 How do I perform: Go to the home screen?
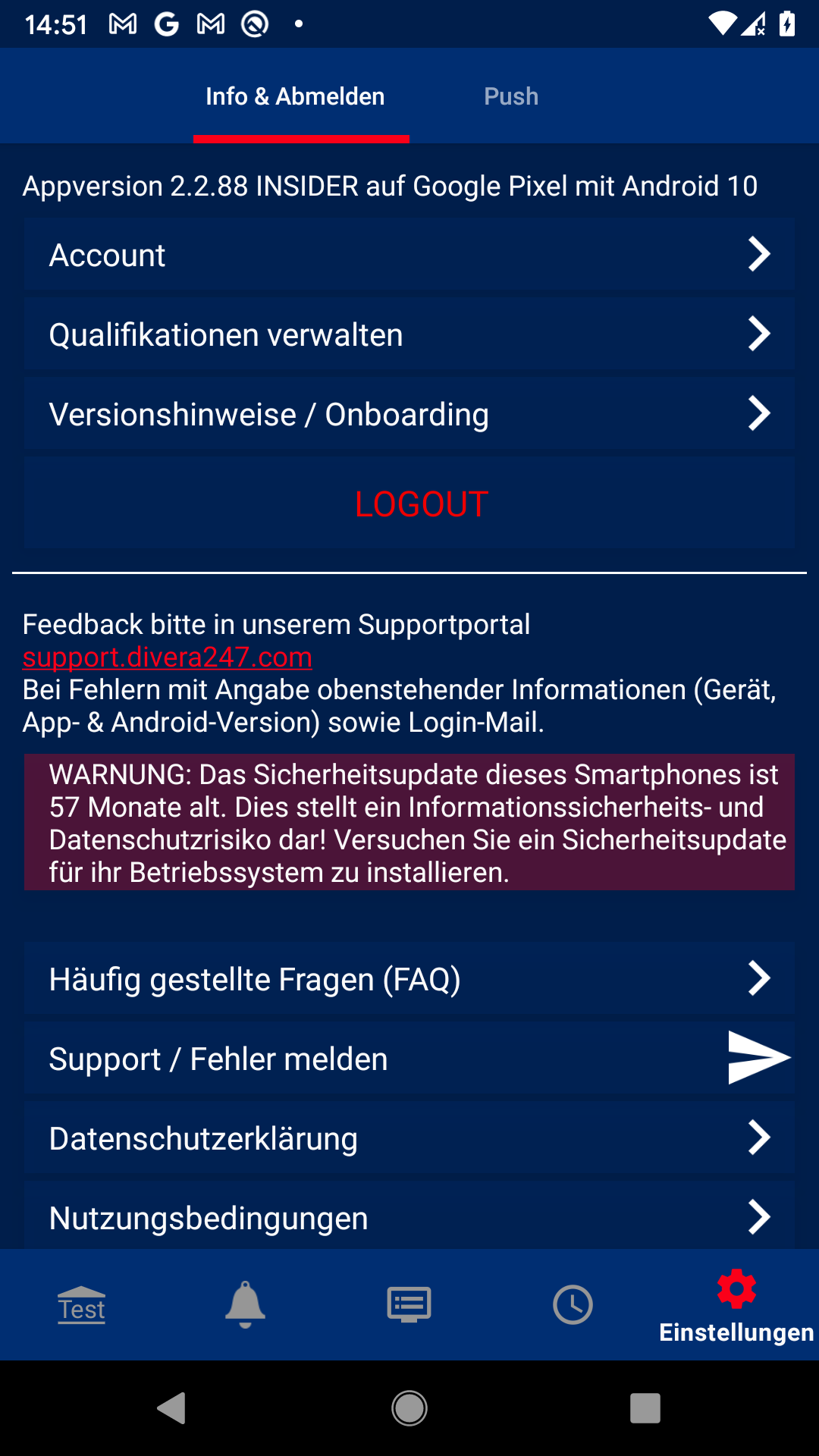(x=409, y=1408)
